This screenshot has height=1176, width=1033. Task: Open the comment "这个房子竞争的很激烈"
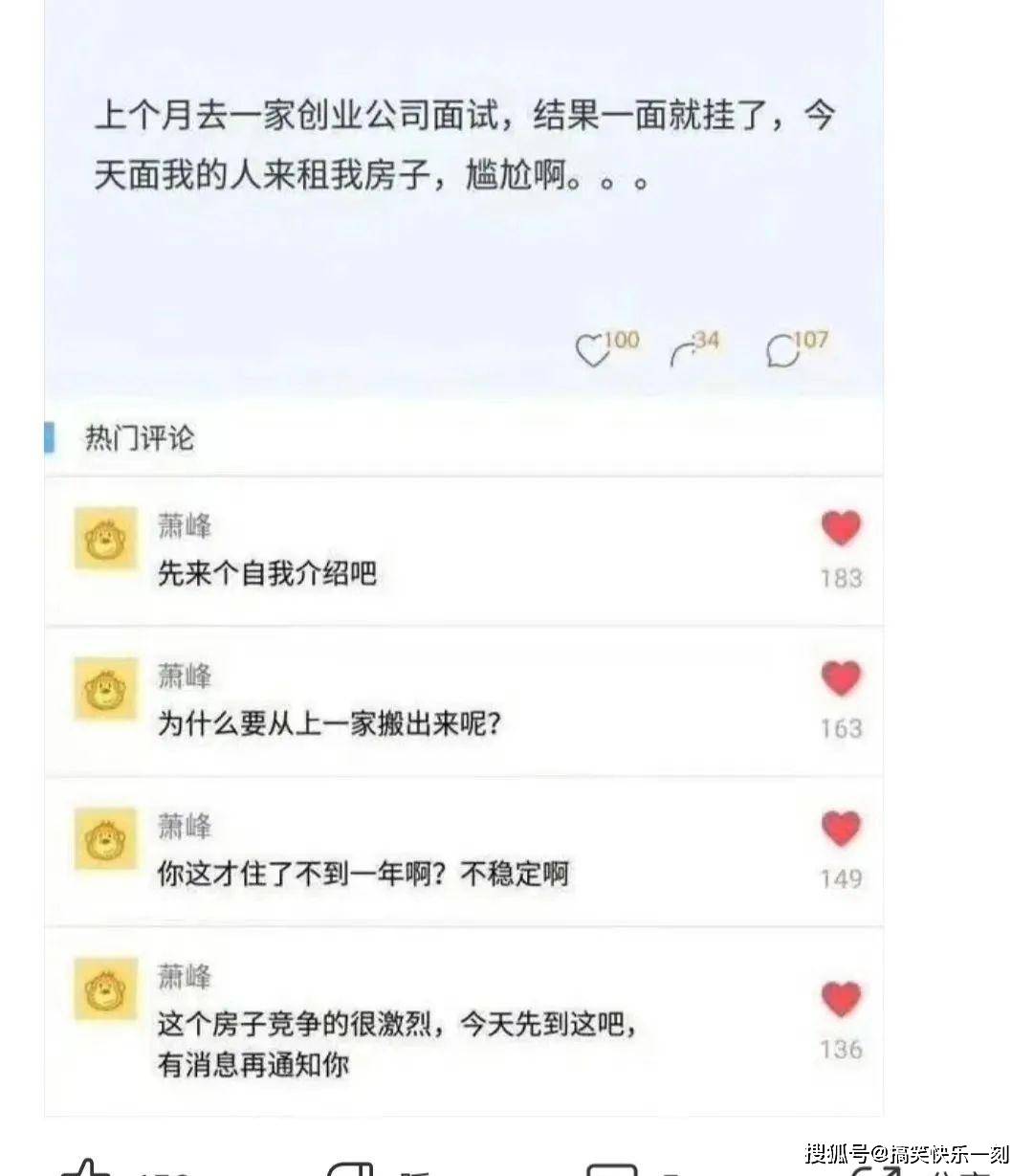pyautogui.click(x=396, y=1043)
